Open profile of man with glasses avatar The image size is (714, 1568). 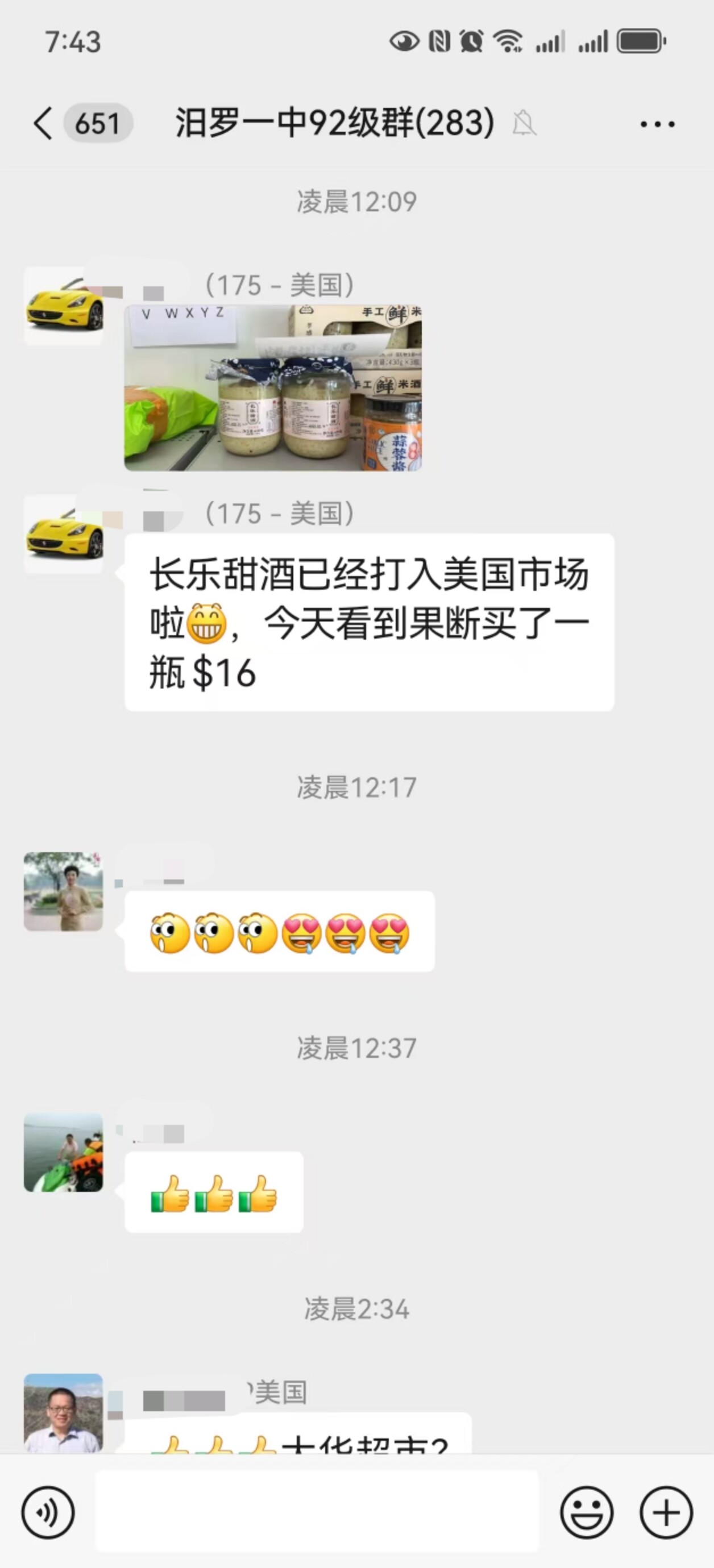63,1413
